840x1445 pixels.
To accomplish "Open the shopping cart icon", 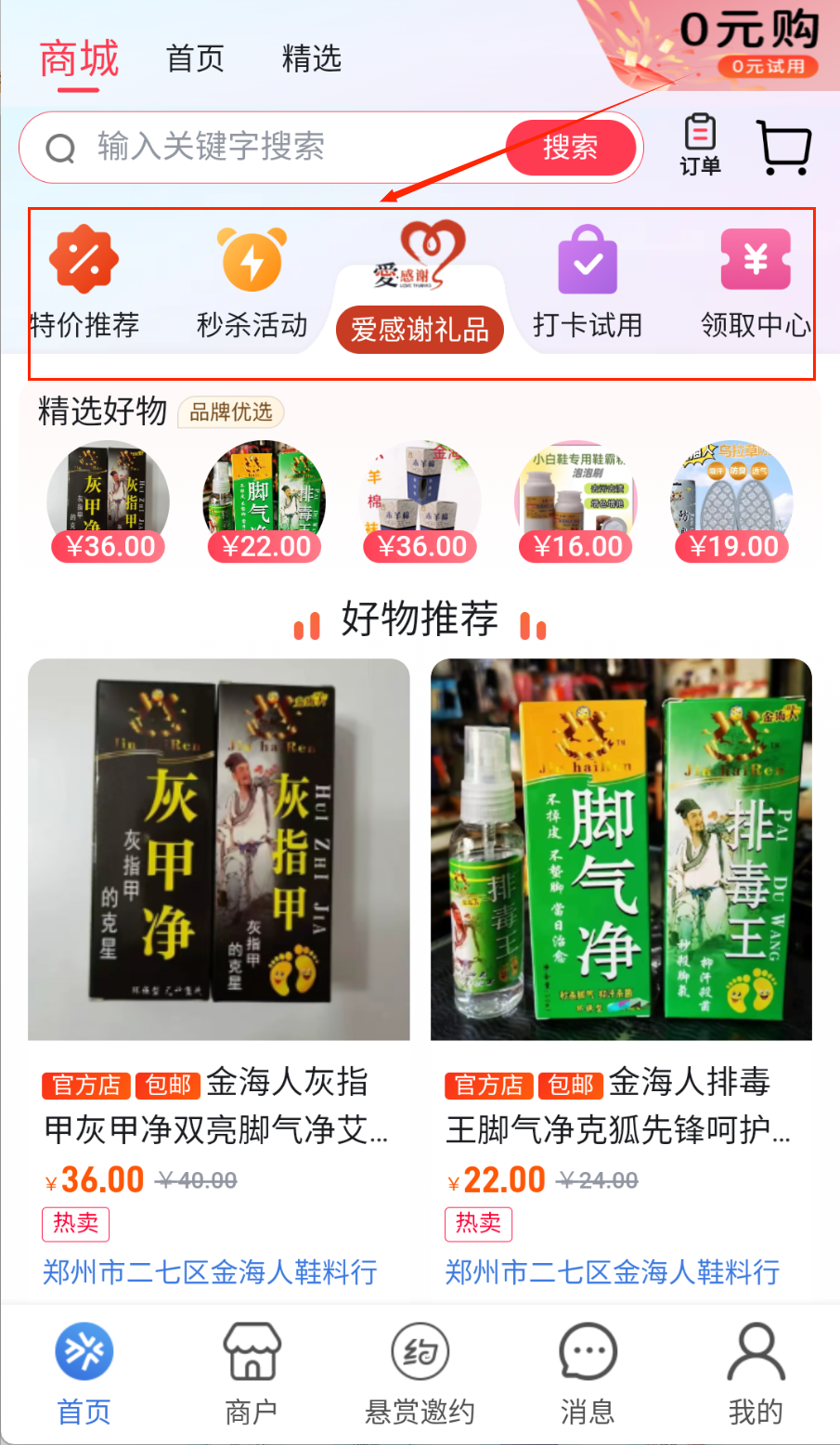I will [x=784, y=147].
